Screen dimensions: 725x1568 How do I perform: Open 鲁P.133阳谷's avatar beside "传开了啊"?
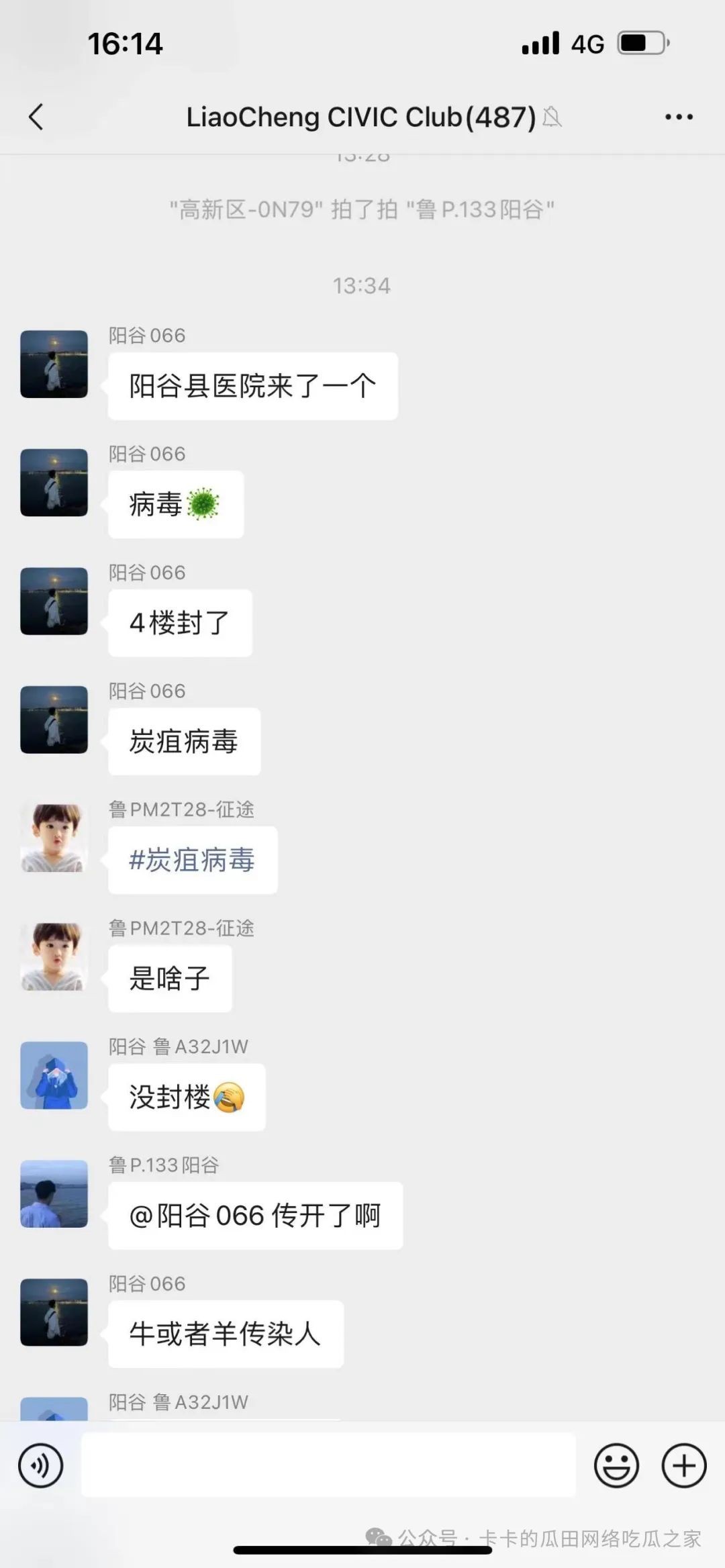[x=54, y=1193]
